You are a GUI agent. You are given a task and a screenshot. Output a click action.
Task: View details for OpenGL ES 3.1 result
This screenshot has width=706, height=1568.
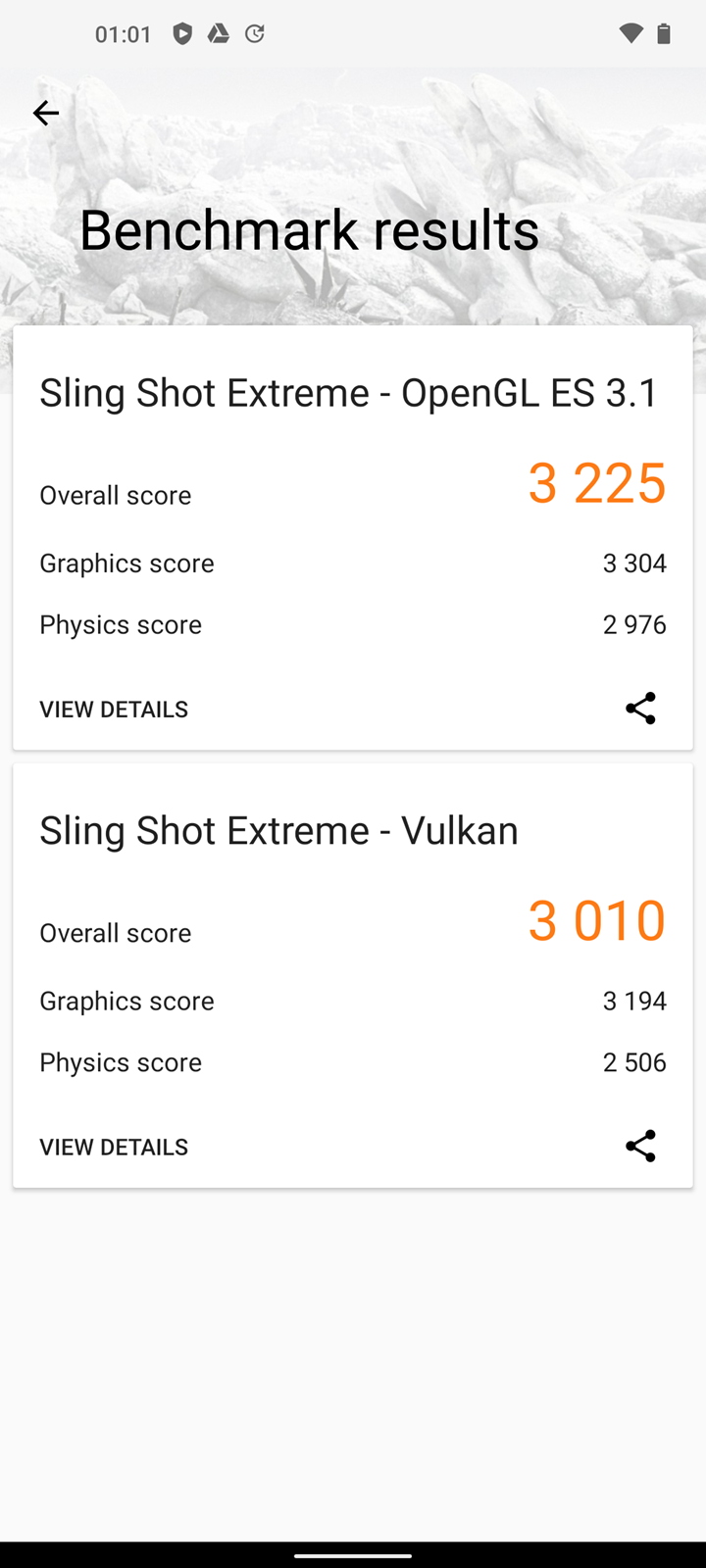pyautogui.click(x=114, y=710)
